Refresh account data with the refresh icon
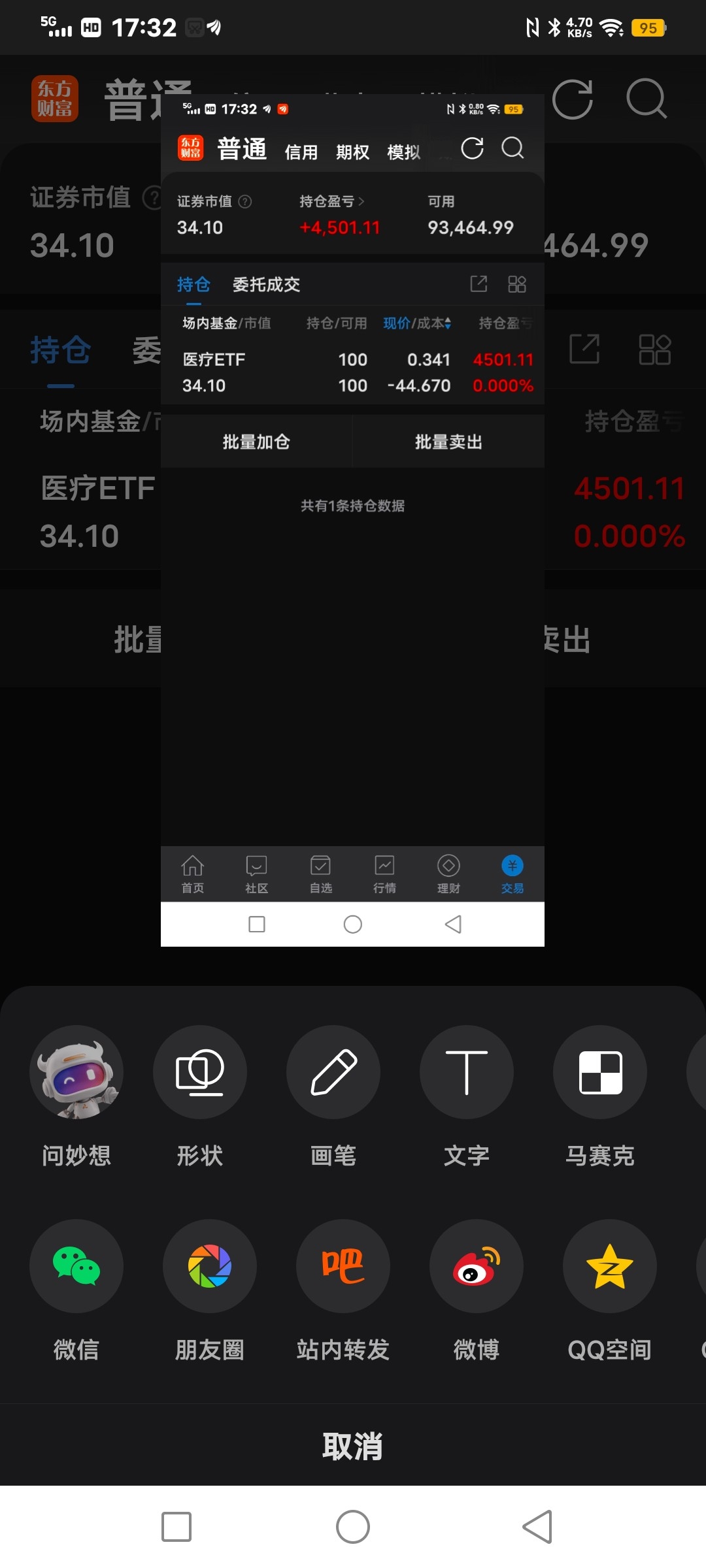Image resolution: width=706 pixels, height=1568 pixels. (x=472, y=149)
